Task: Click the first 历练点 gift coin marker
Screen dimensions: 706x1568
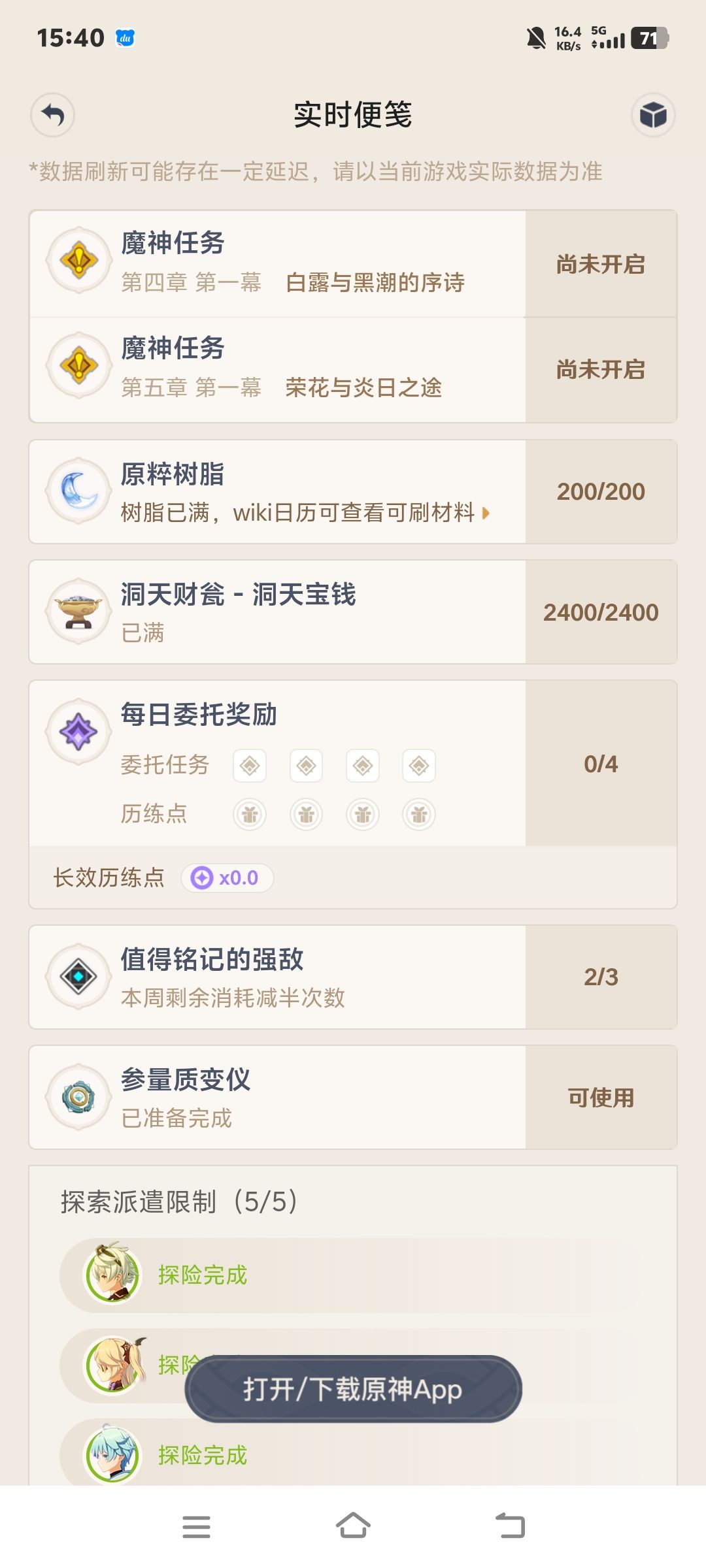Action: coord(248,814)
